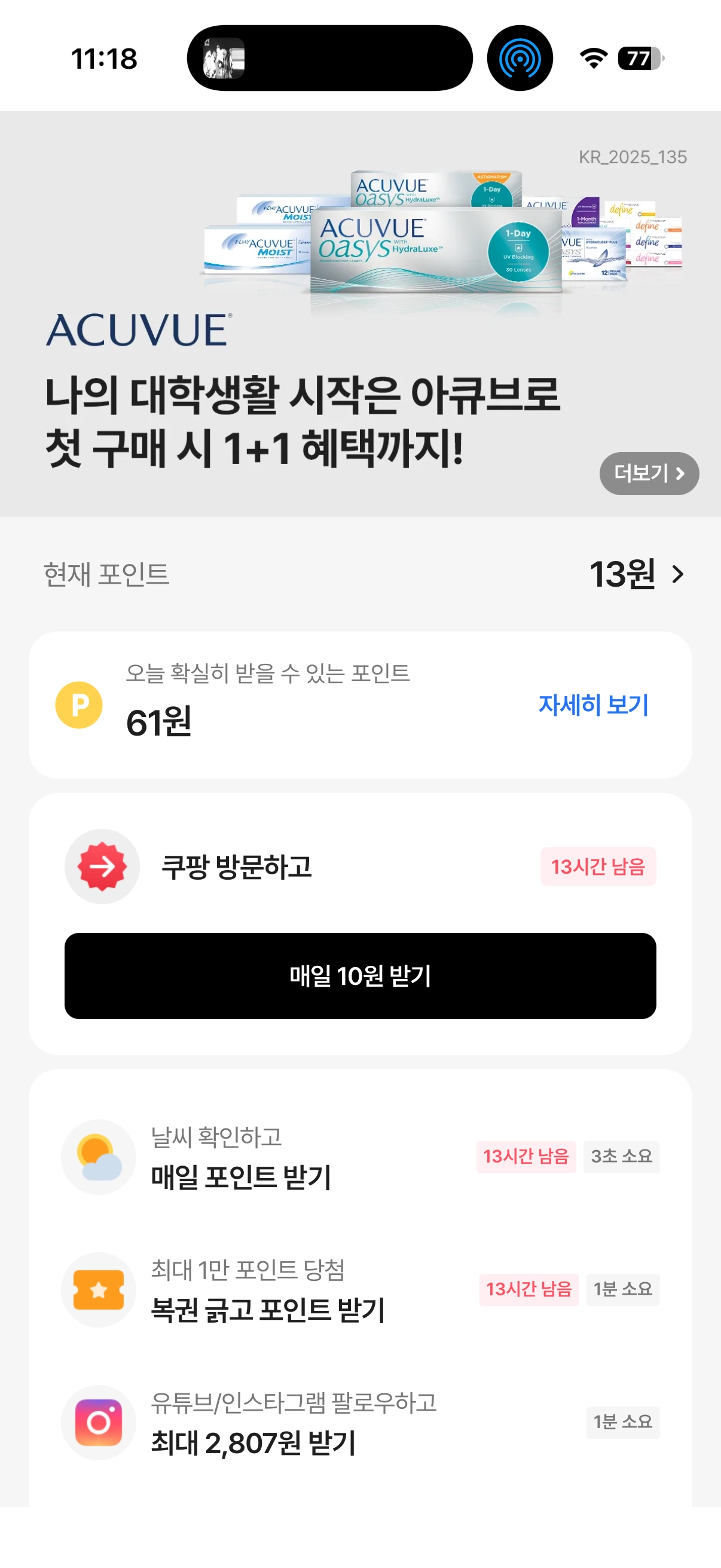The width and height of the screenshot is (721, 1568).
Task: Tap the 매일 10원 받기 button
Action: point(360,975)
